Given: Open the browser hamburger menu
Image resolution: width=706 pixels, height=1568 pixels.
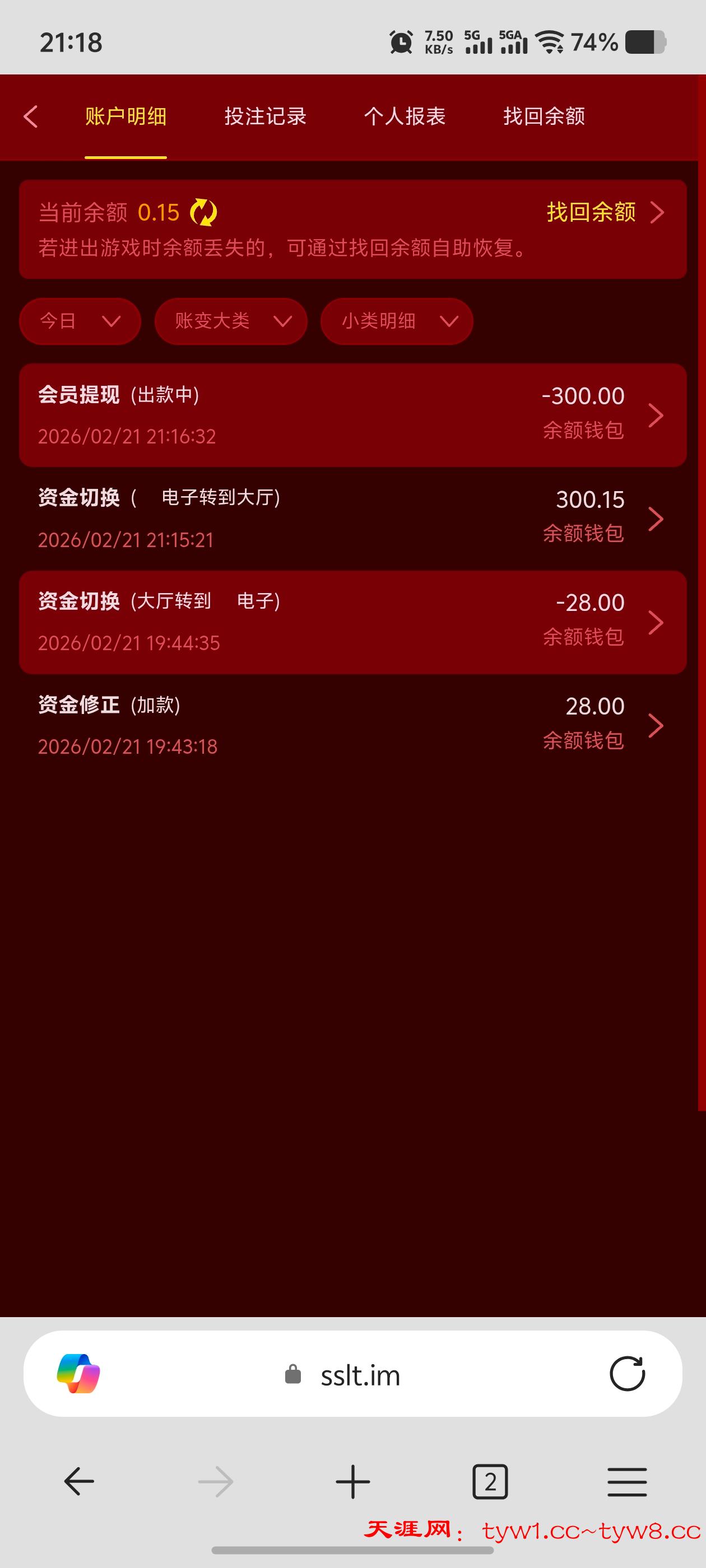Looking at the screenshot, I should coord(626,1482).
